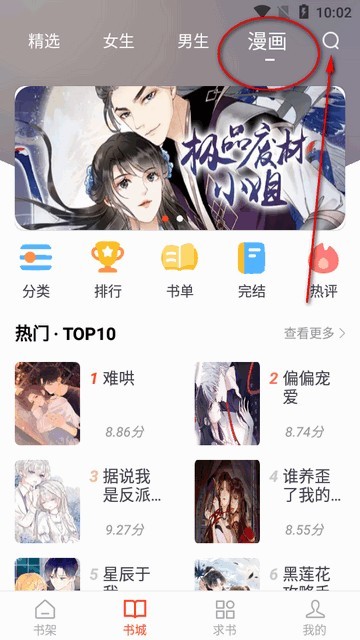Open the 分类 category shortcut
360x640 pixels.
click(x=36, y=270)
